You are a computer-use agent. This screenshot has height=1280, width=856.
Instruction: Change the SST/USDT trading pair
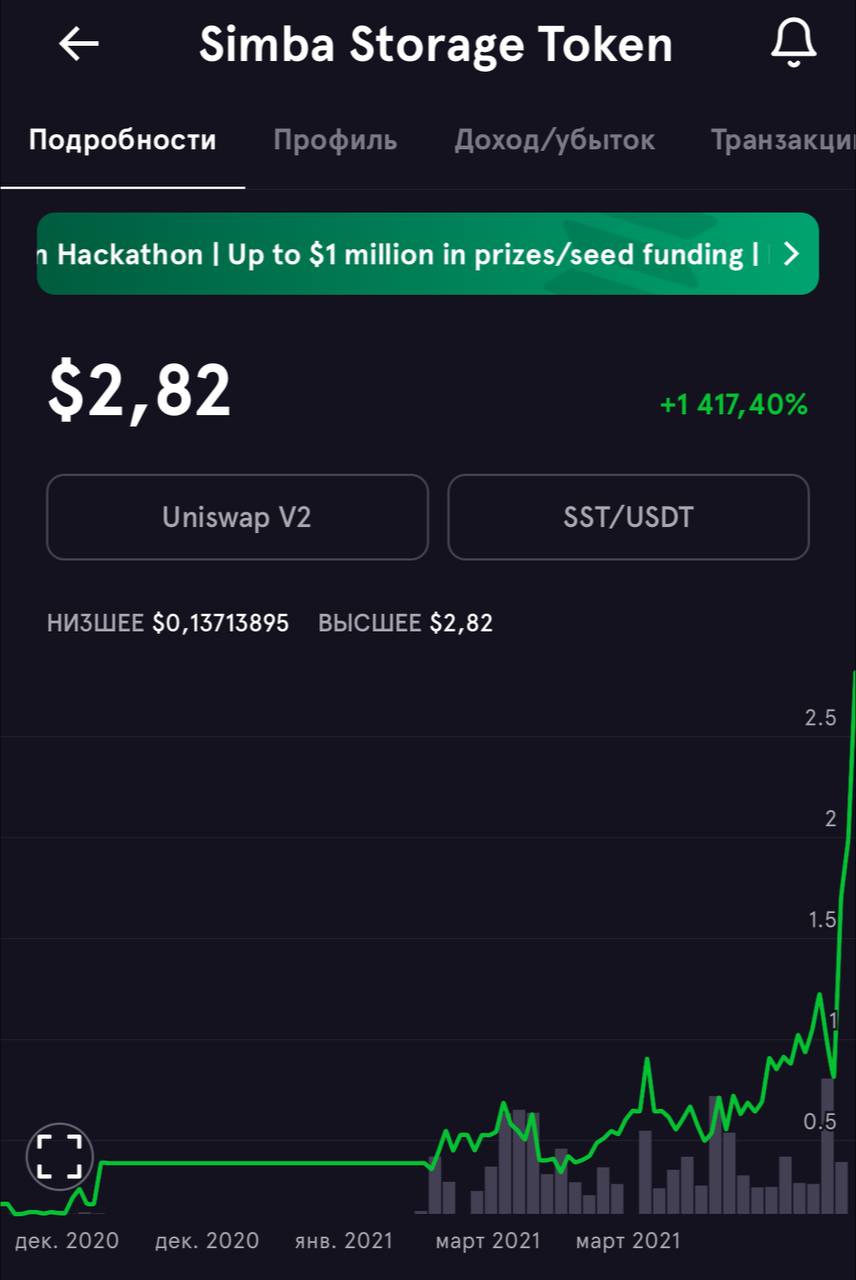[x=628, y=517]
